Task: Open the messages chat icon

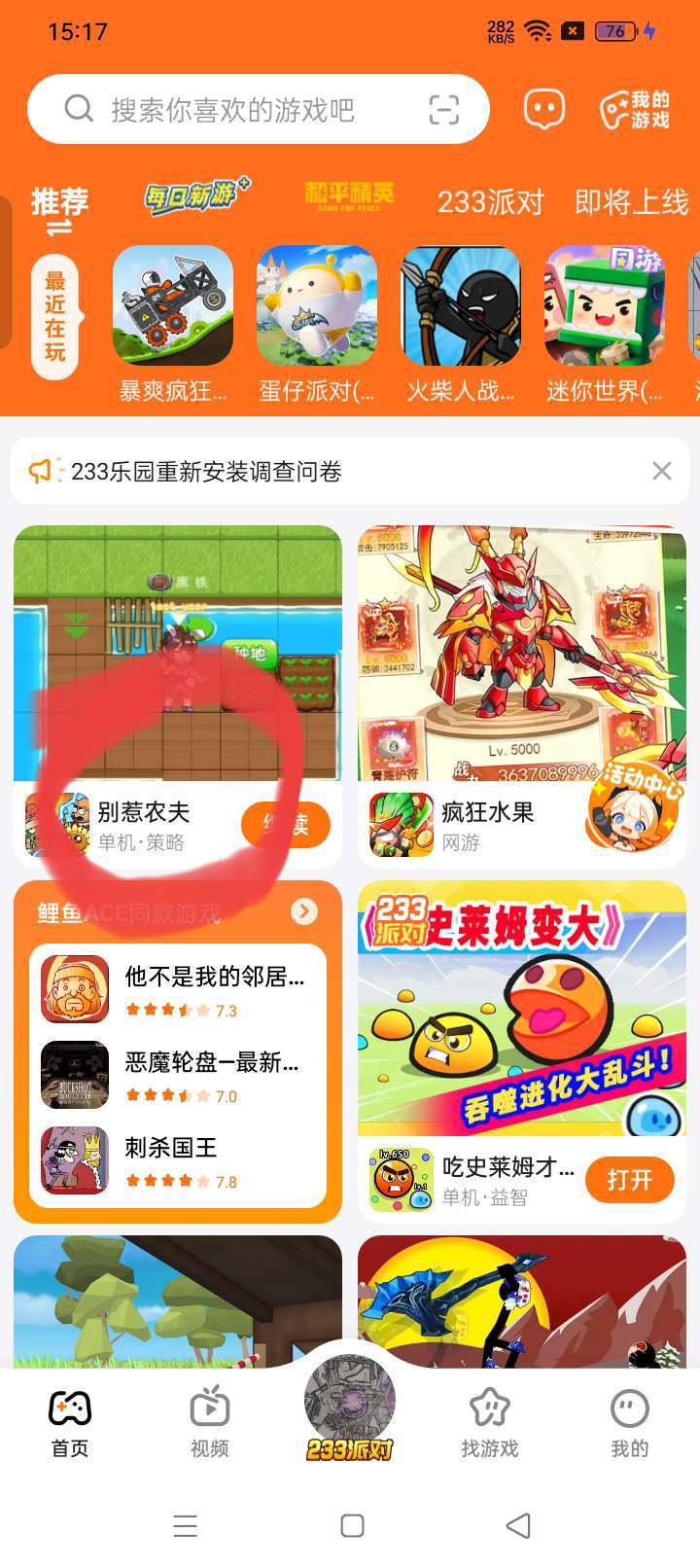Action: click(543, 110)
